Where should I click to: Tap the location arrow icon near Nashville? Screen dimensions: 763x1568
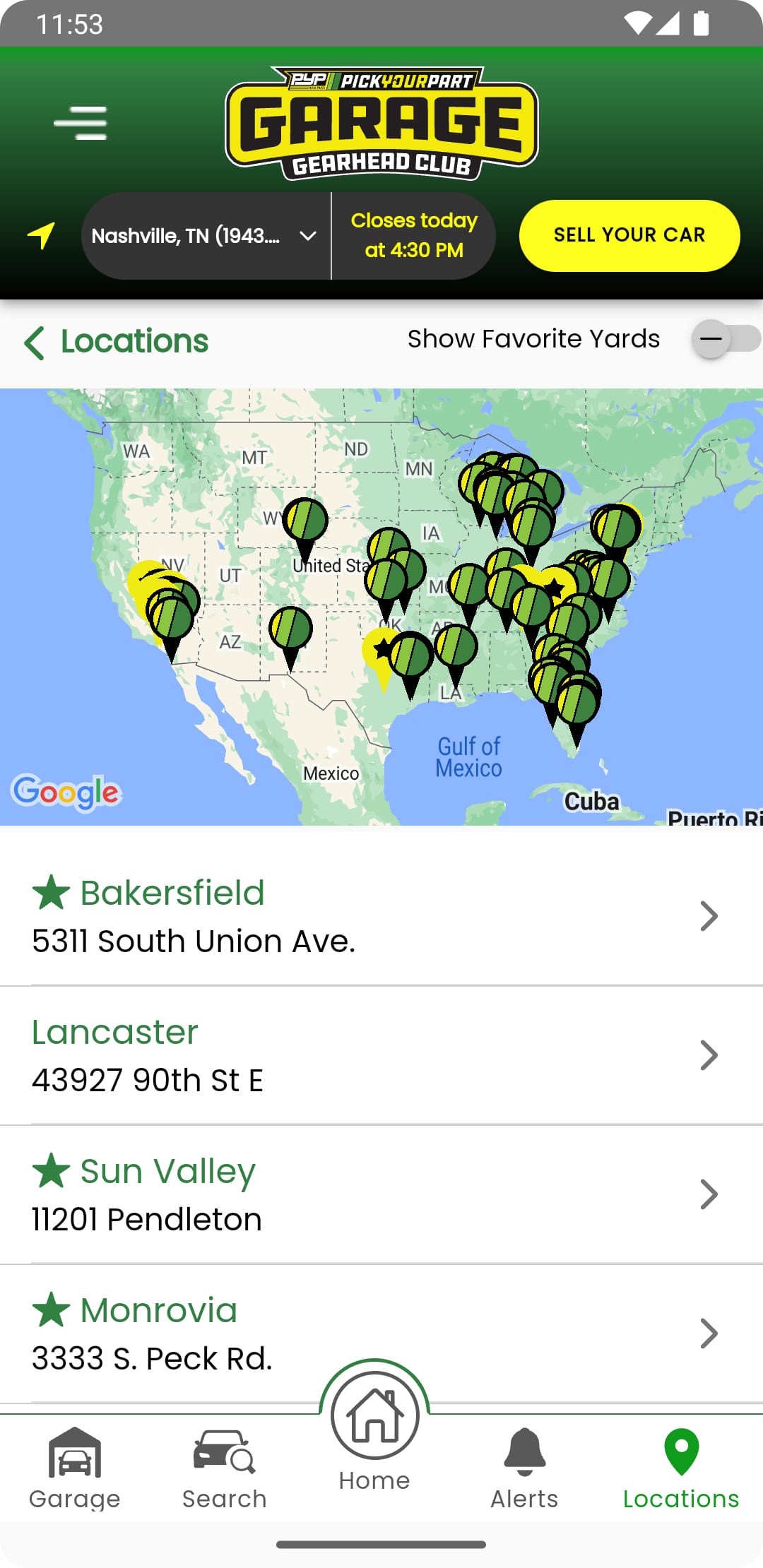click(40, 235)
